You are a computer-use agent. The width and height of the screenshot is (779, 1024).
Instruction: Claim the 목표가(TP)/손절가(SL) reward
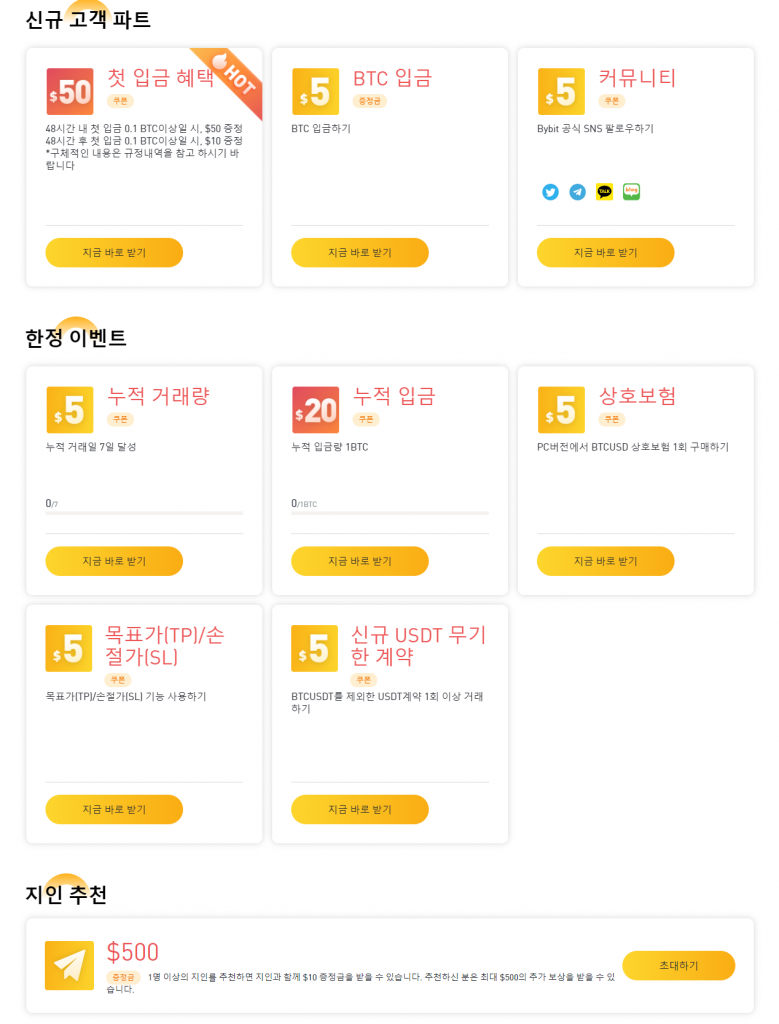click(114, 809)
